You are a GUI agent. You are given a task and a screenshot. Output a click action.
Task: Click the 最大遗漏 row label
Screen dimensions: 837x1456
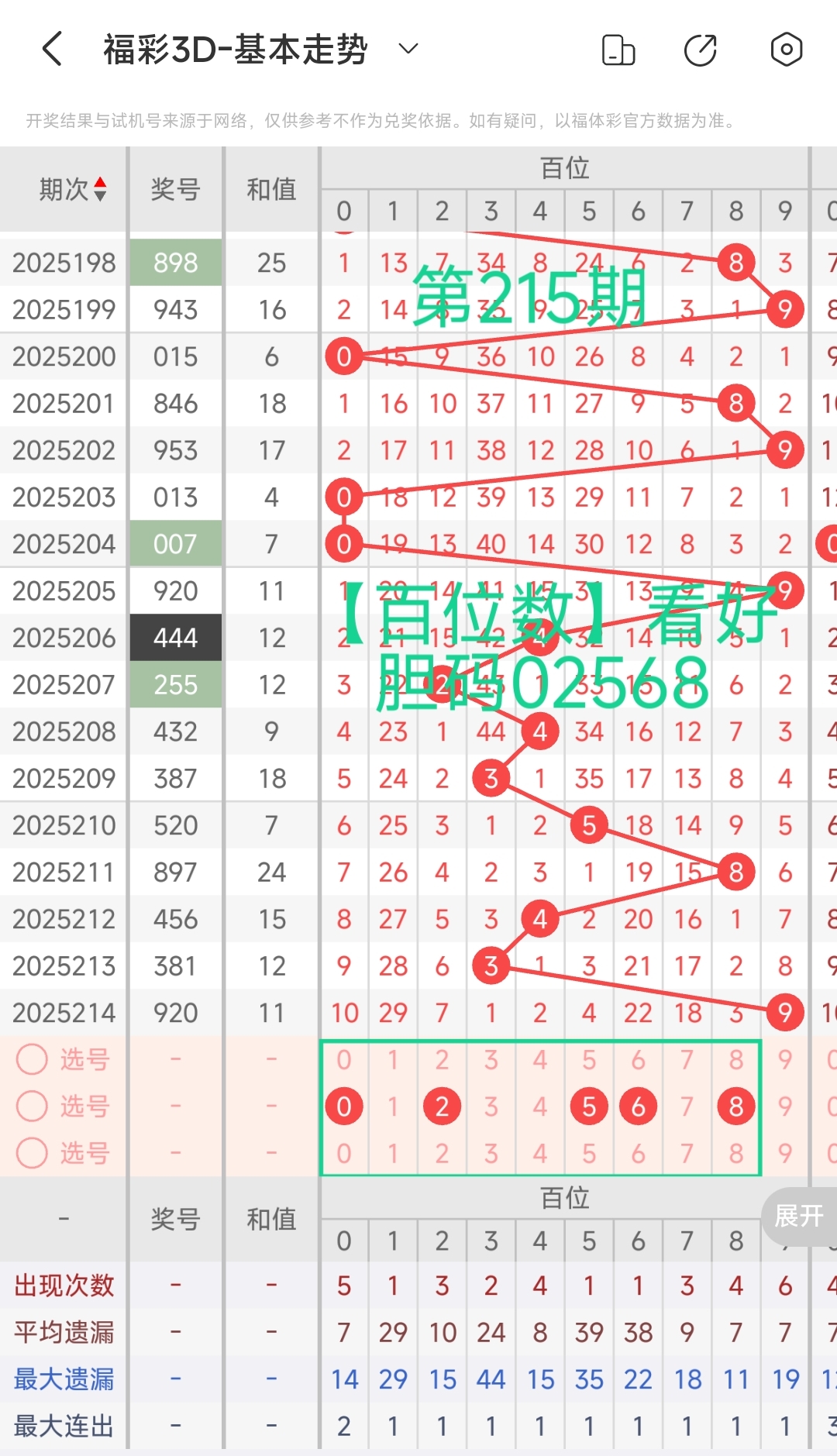(64, 1379)
